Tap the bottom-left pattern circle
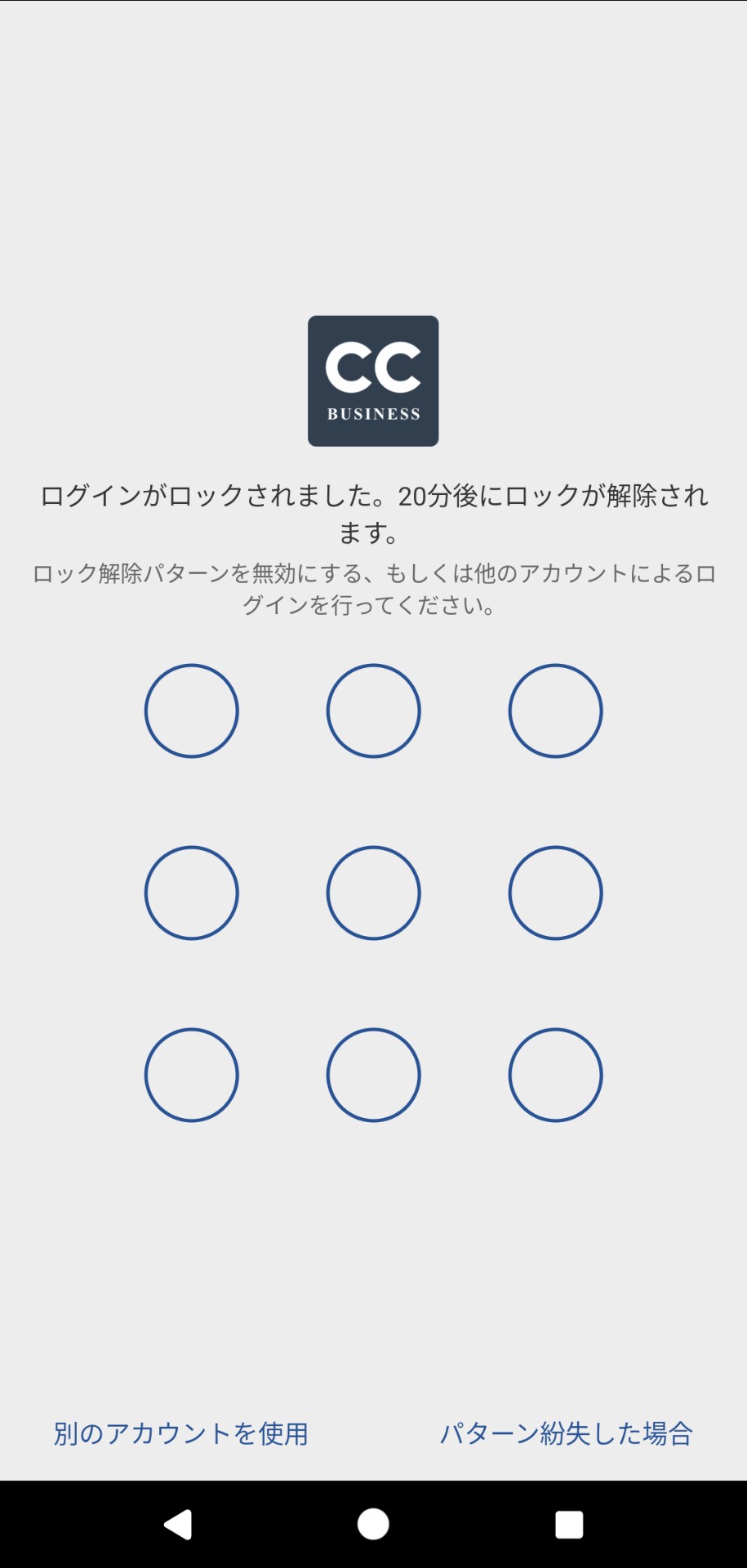The width and height of the screenshot is (747, 1568). pyautogui.click(x=192, y=1075)
